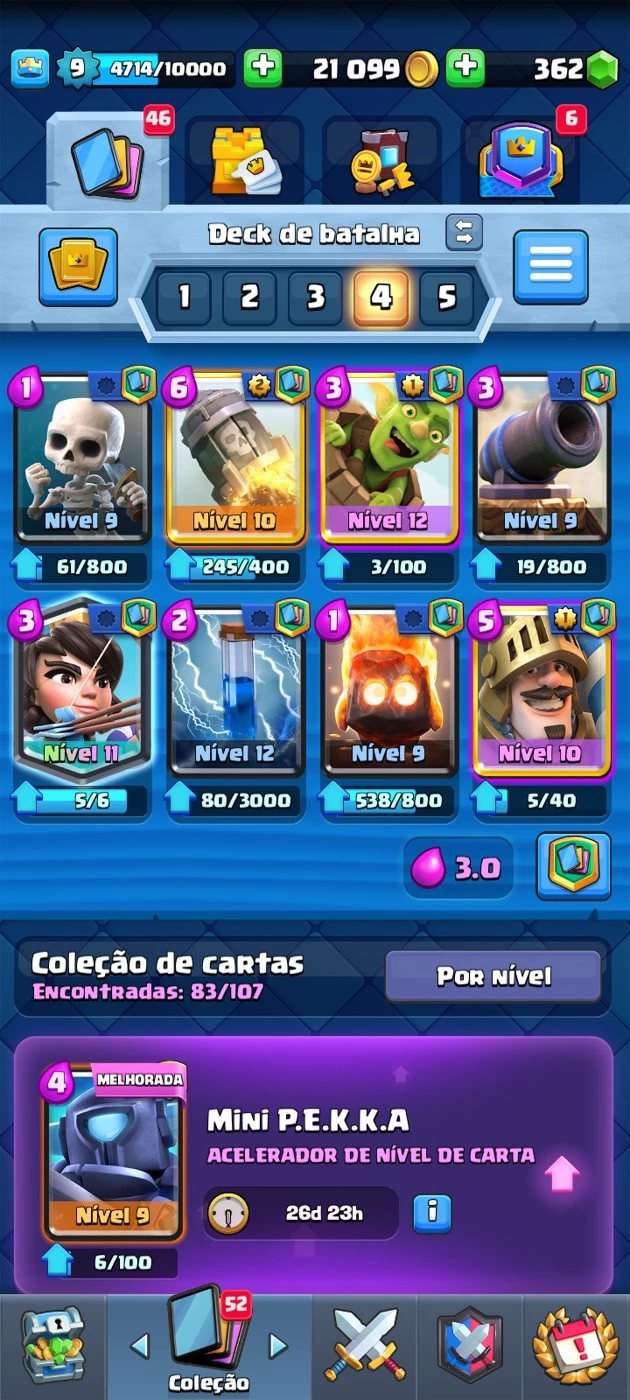Add gold using the plus button

click(263, 68)
